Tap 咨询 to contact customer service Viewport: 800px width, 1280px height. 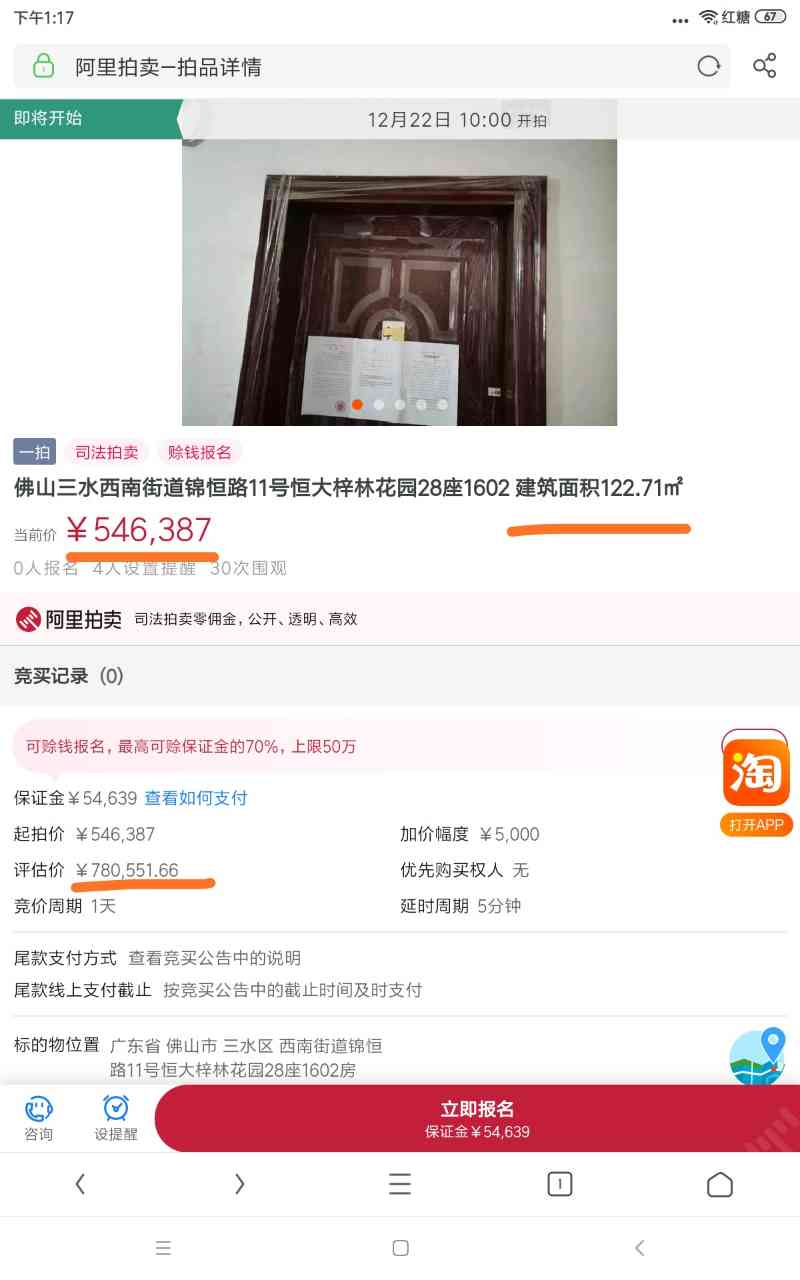pos(39,1118)
